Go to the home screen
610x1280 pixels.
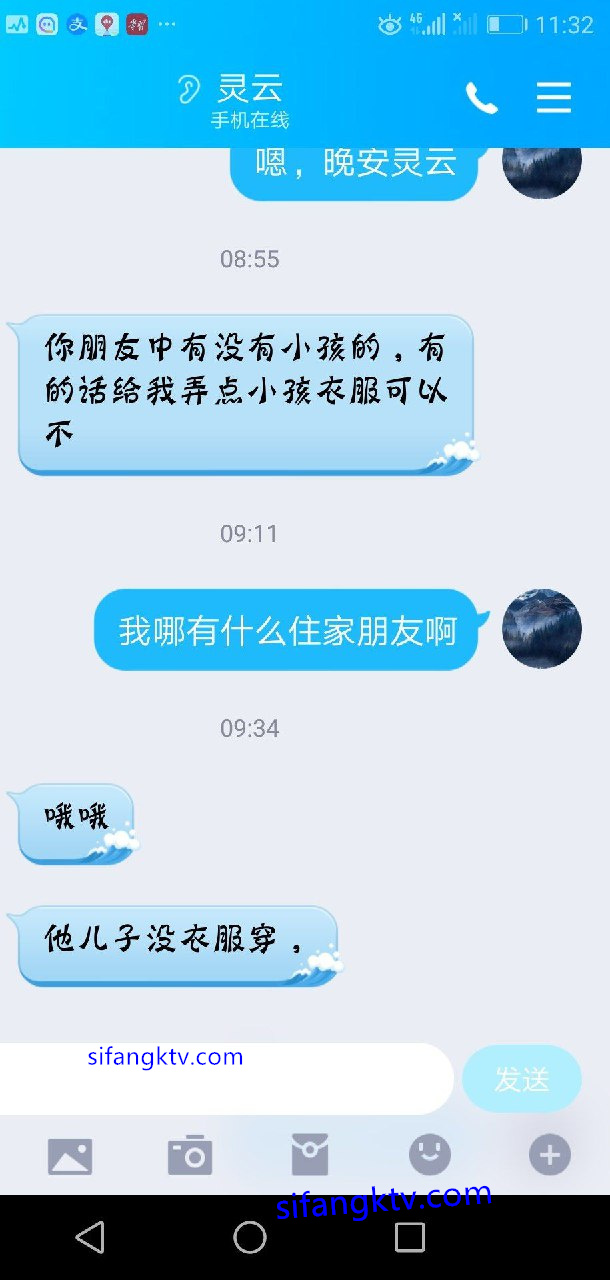[250, 1237]
